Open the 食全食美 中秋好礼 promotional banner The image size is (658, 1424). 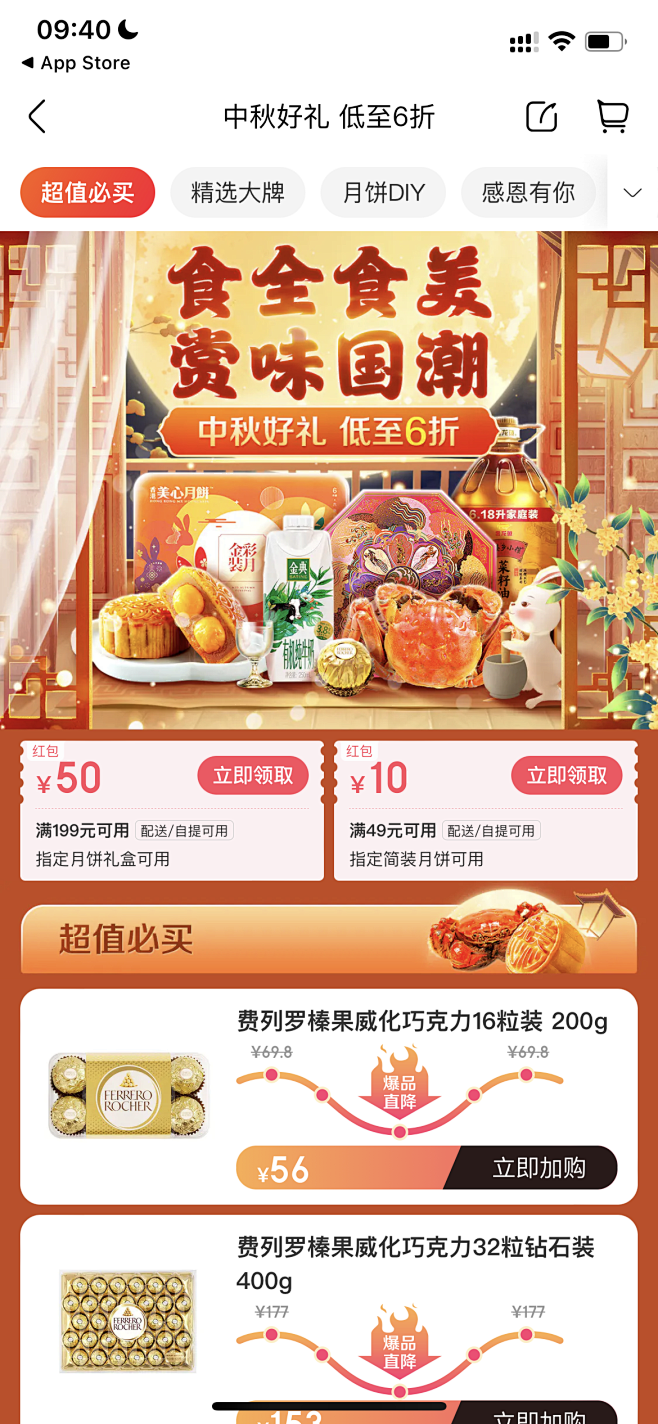click(x=329, y=480)
